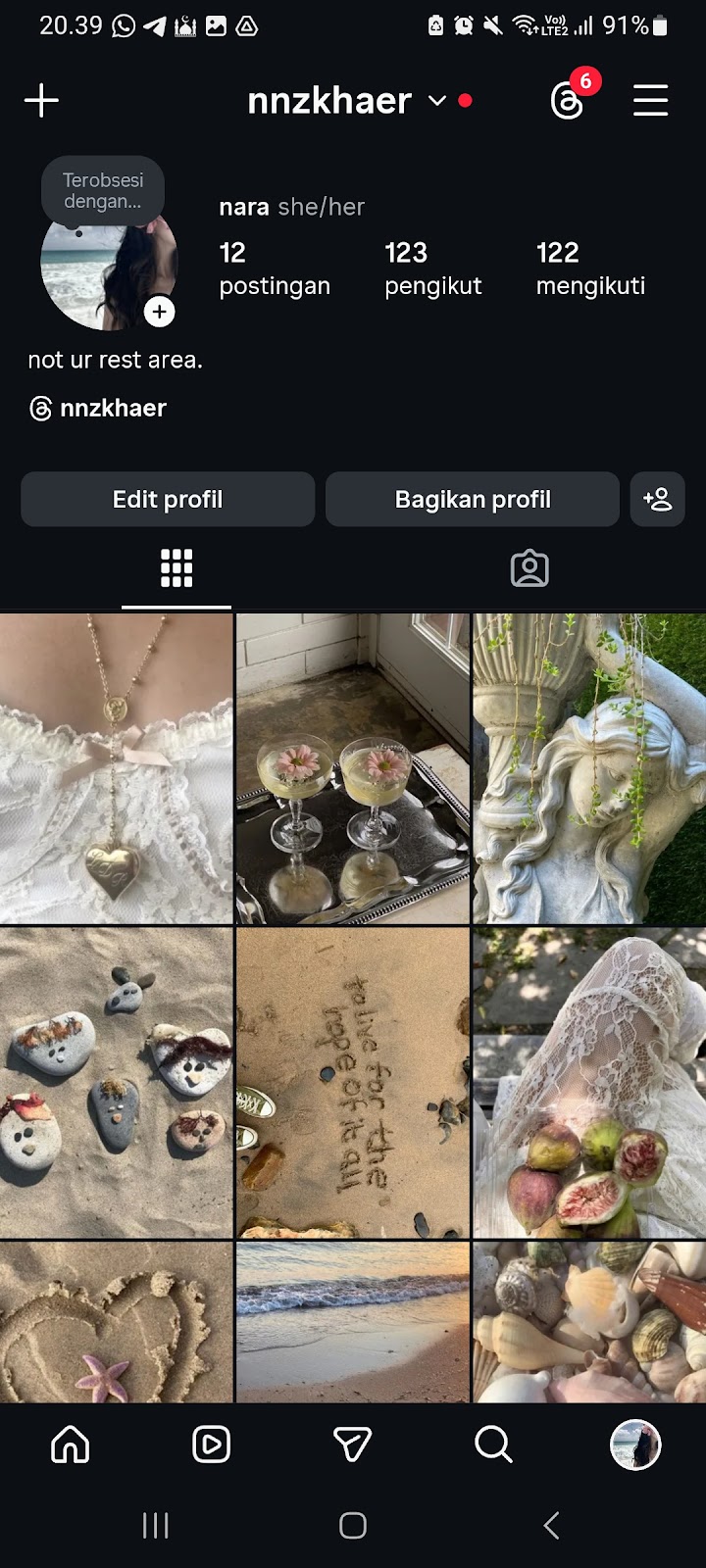
Task: Open the hamburger settings menu
Action: pos(650,101)
